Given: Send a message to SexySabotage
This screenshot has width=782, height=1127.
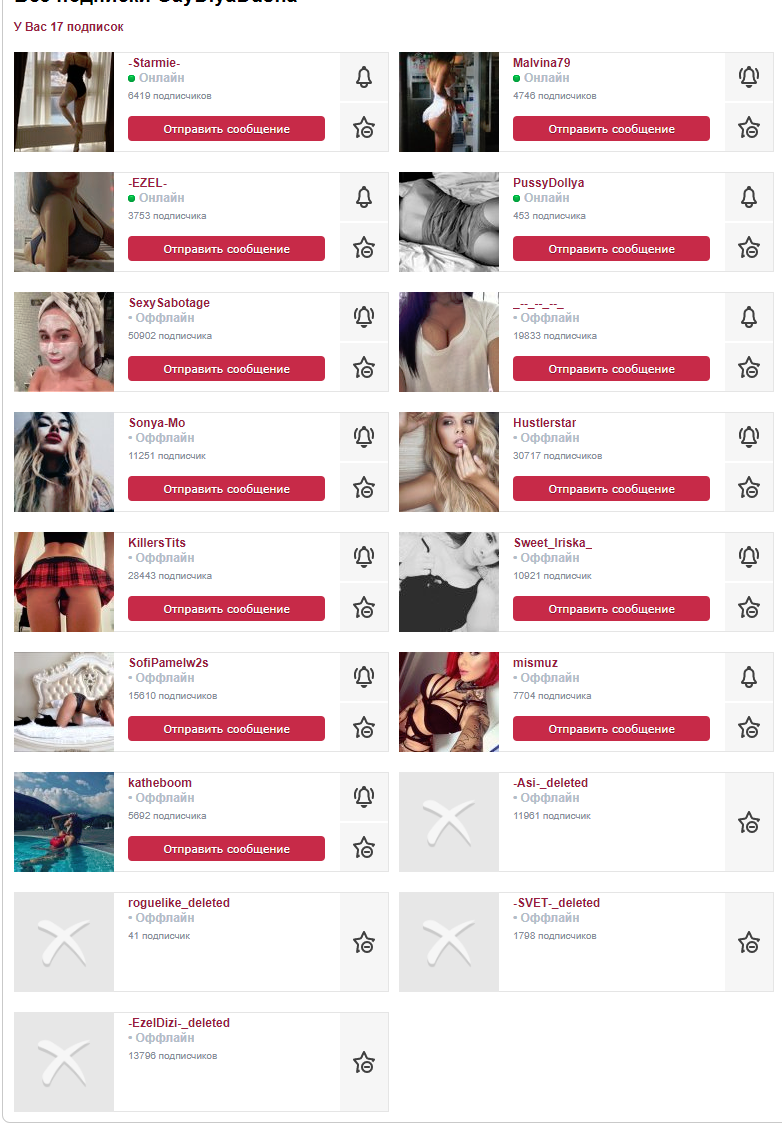Looking at the screenshot, I should (x=226, y=369).
